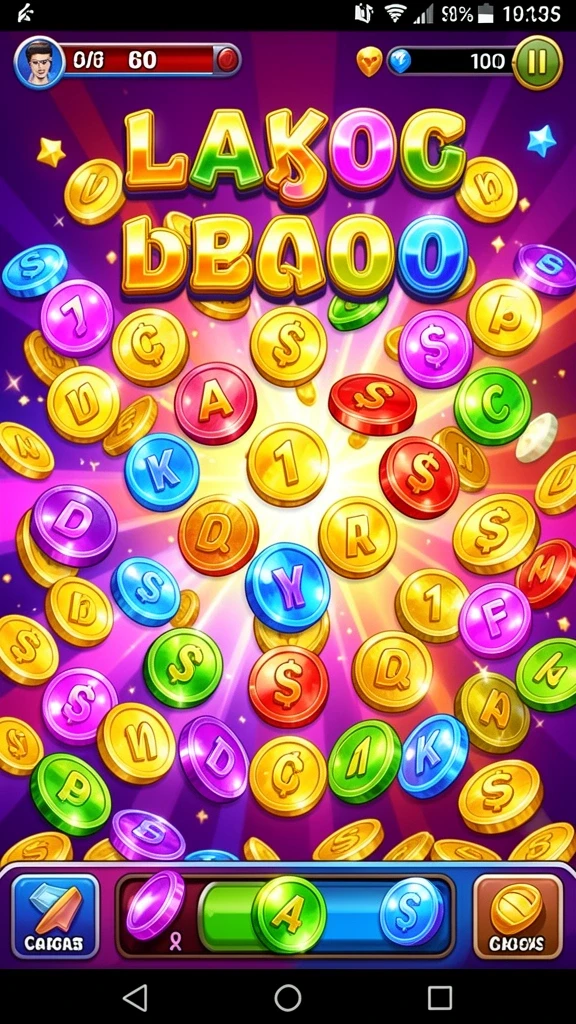Go back with the system back button
Image resolution: width=576 pixels, height=1024 pixels.
coord(135,997)
